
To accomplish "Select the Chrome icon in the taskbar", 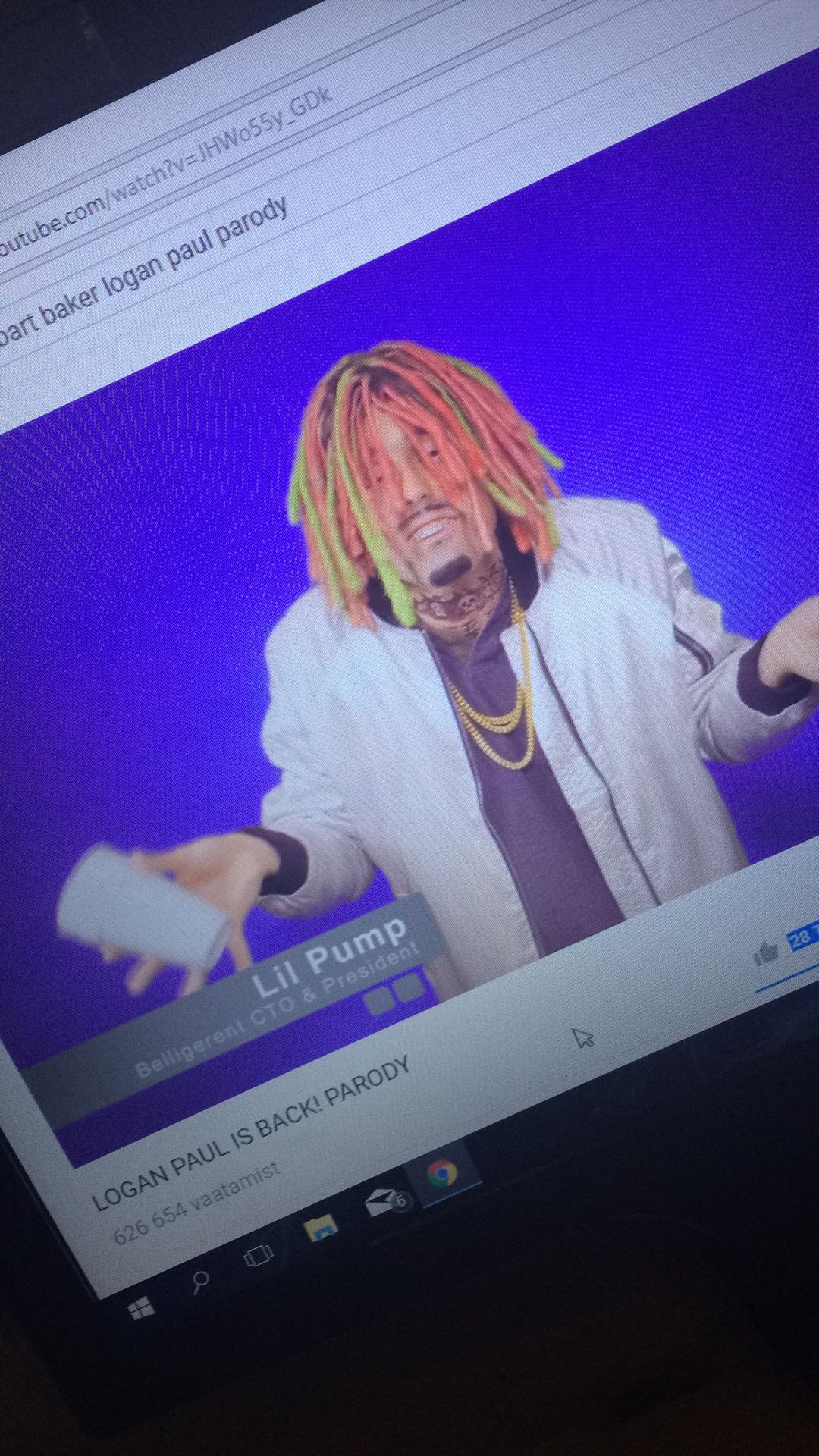I will tap(442, 1173).
